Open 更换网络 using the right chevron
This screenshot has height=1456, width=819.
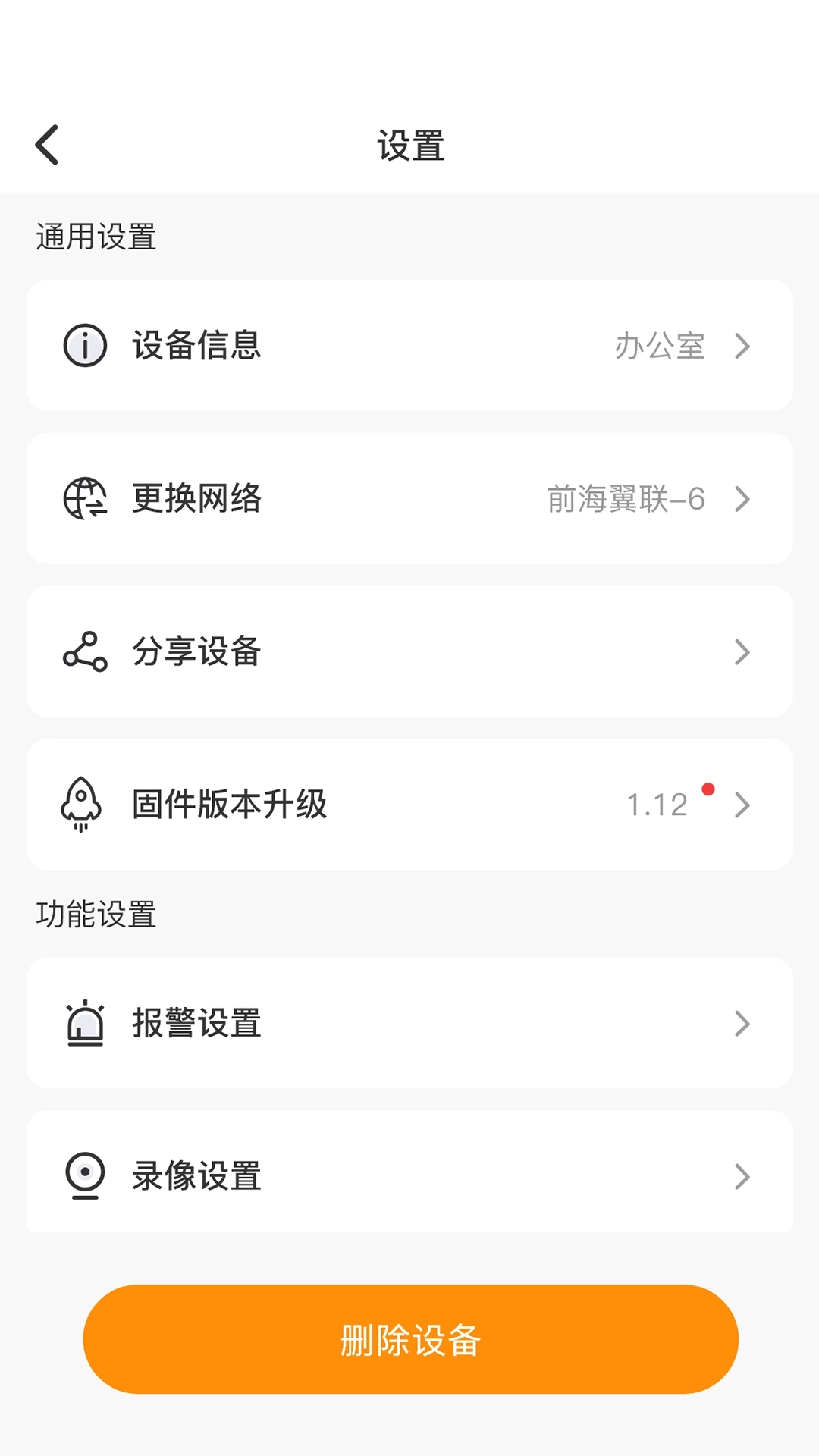[744, 499]
